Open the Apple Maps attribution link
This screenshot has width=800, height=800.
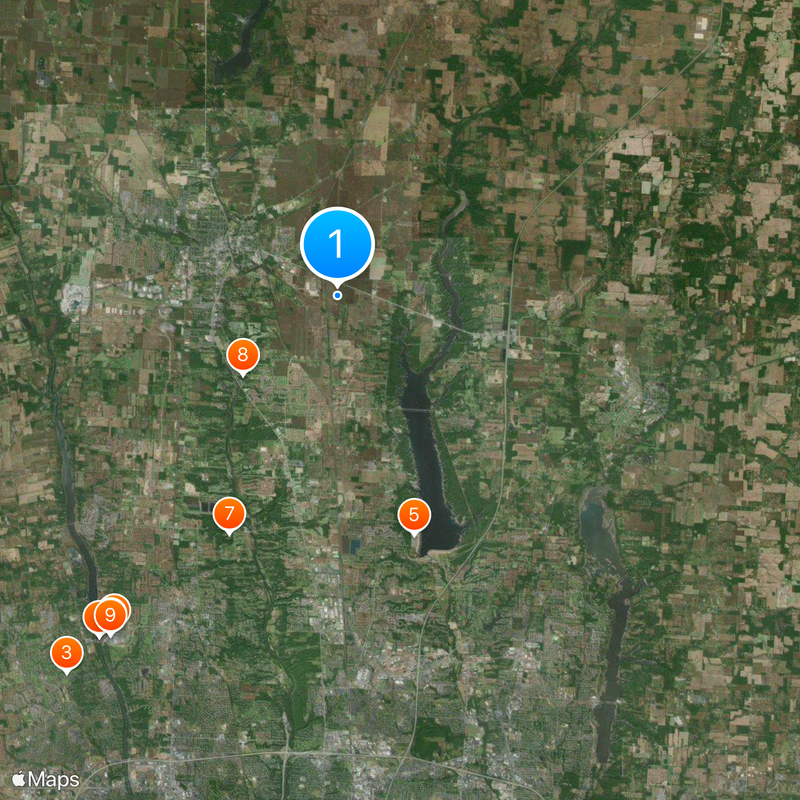pos(46,779)
